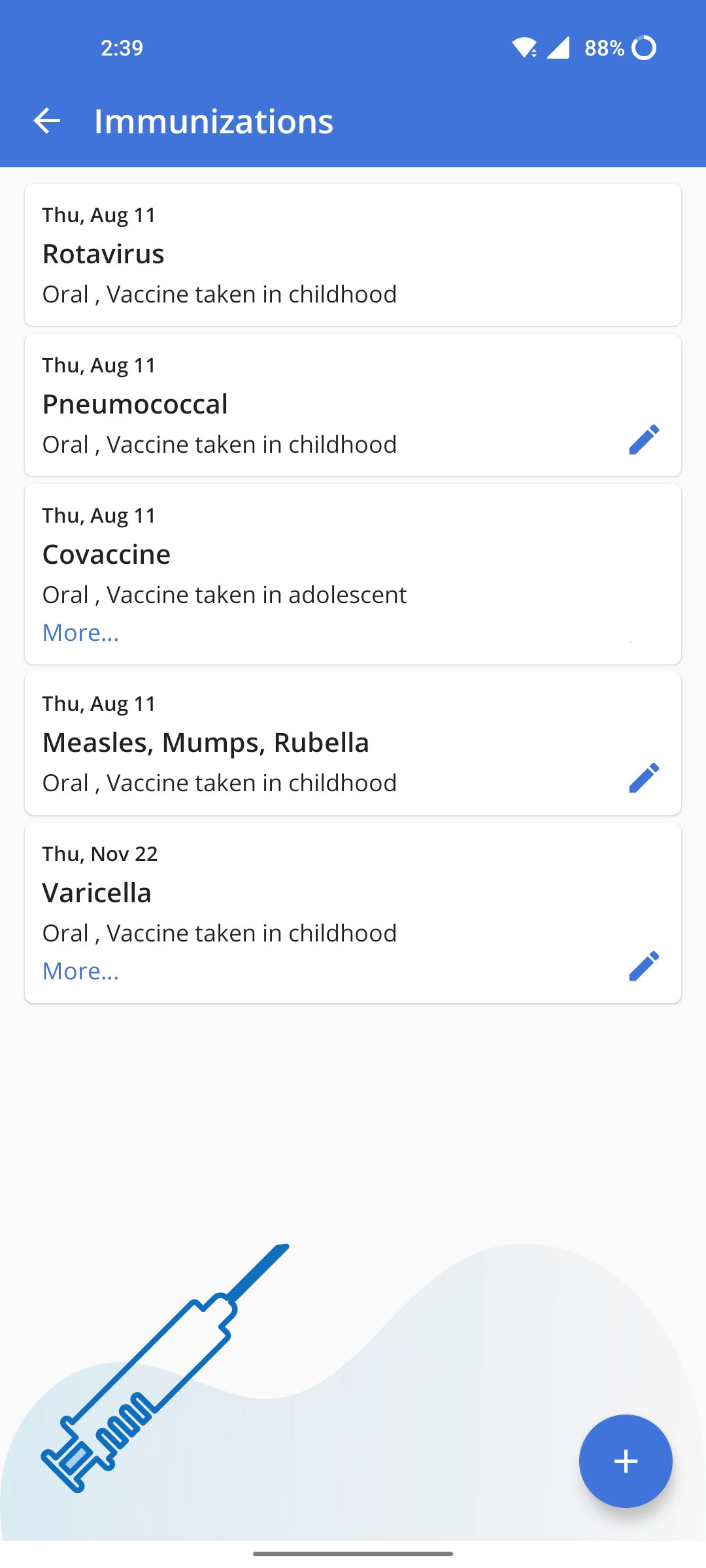Image resolution: width=706 pixels, height=1568 pixels.
Task: Click the back arrow in the Immunizations header
Action: pyautogui.click(x=46, y=121)
